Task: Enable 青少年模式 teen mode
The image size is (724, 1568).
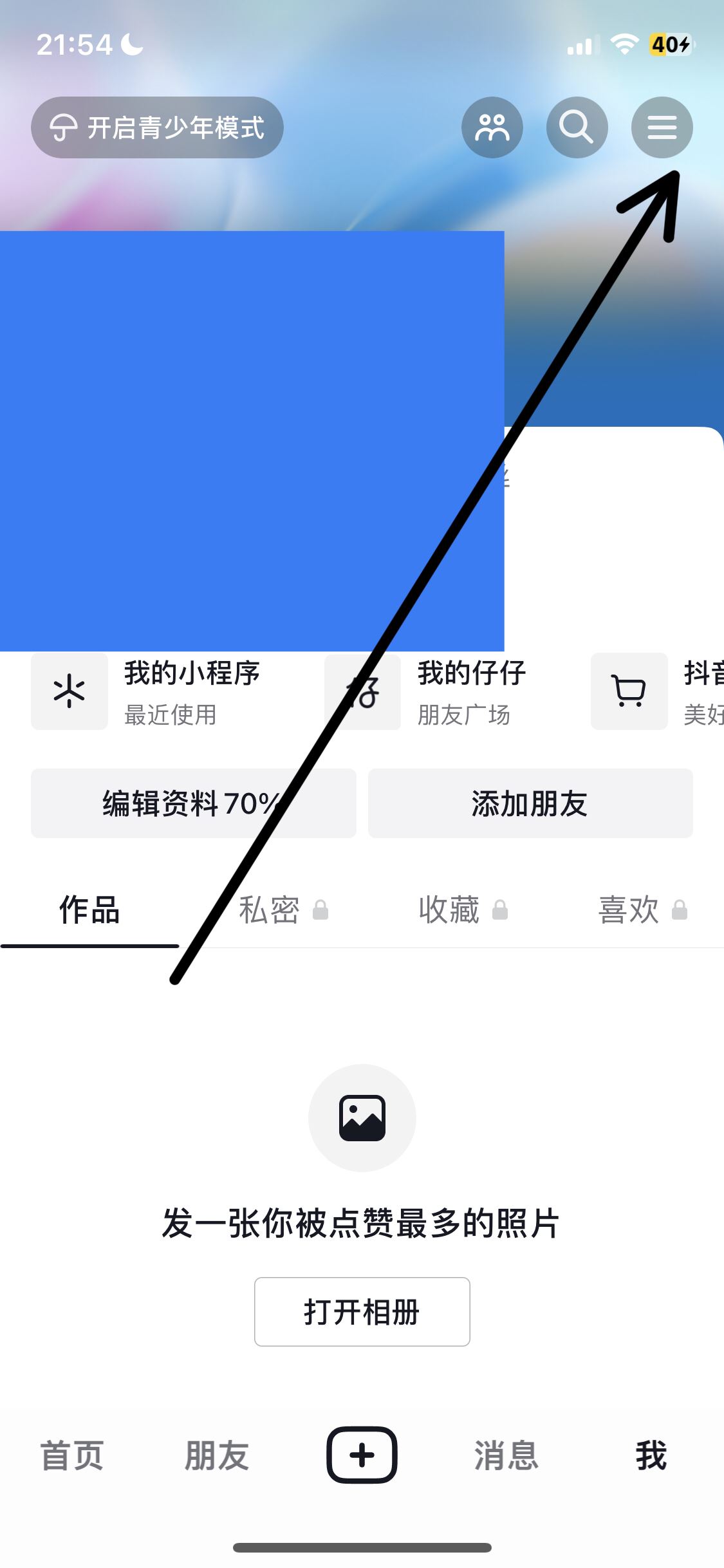Action: (x=156, y=127)
